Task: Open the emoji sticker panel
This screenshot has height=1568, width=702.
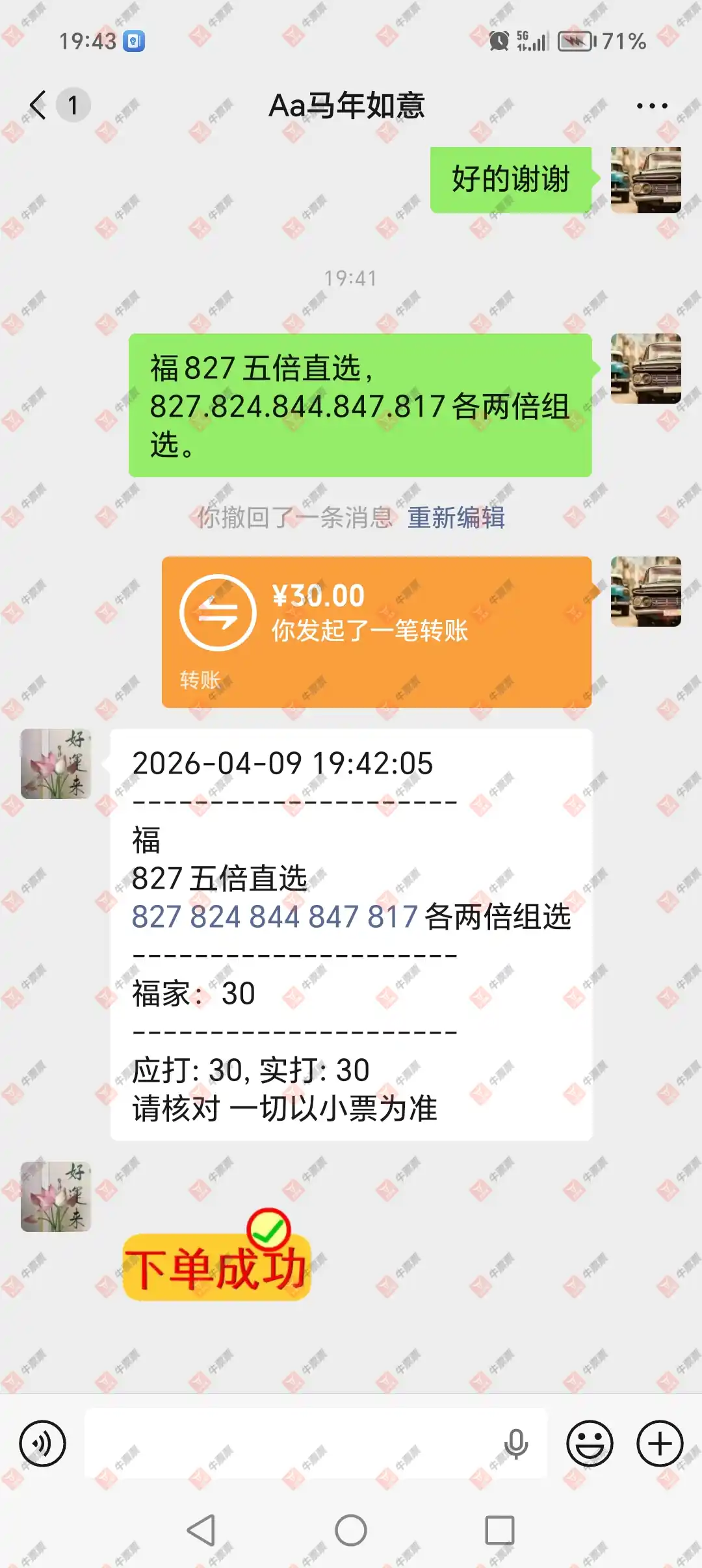Action: [590, 1443]
